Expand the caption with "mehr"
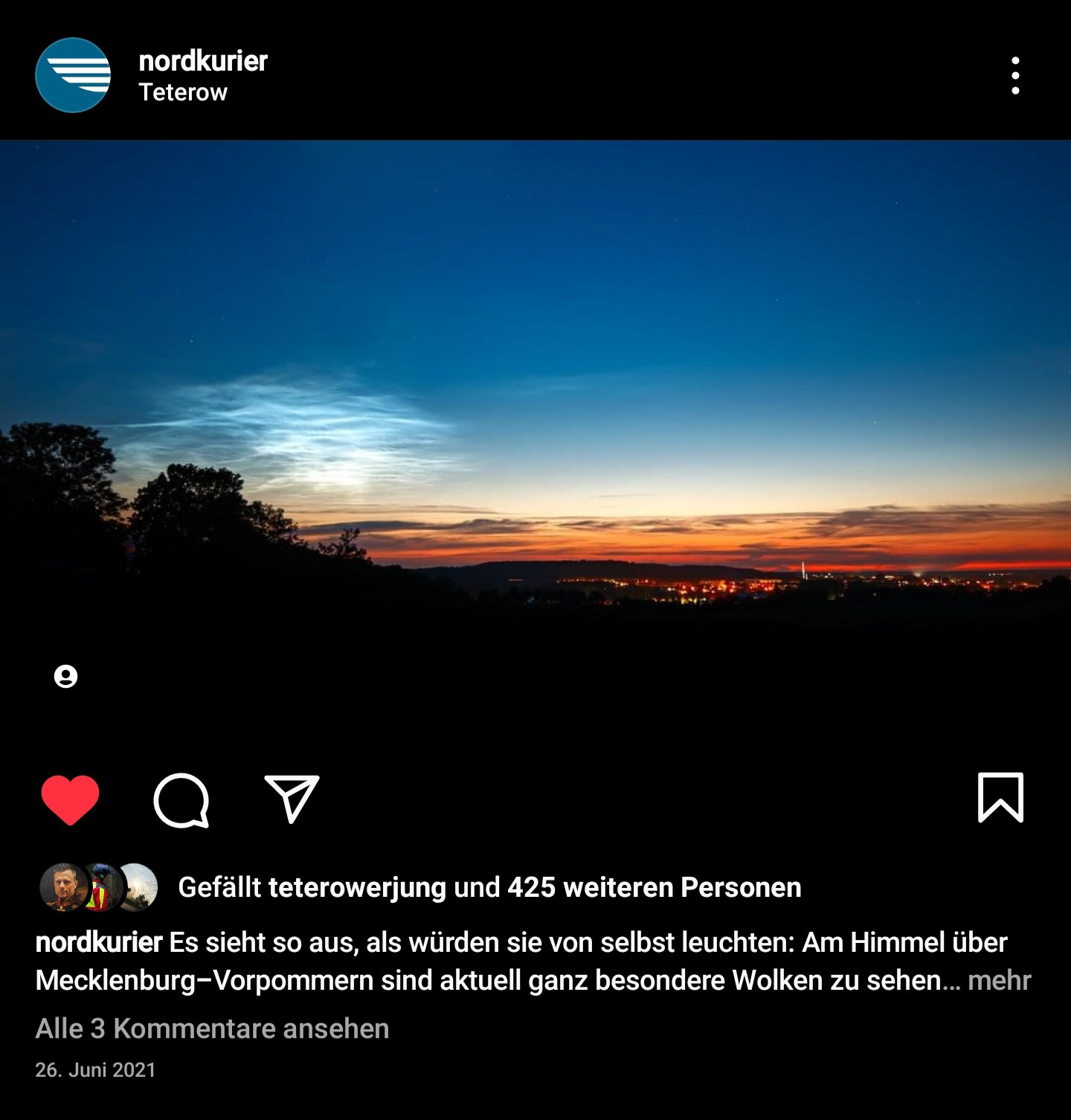Image resolution: width=1071 pixels, height=1120 pixels. pyautogui.click(x=999, y=980)
